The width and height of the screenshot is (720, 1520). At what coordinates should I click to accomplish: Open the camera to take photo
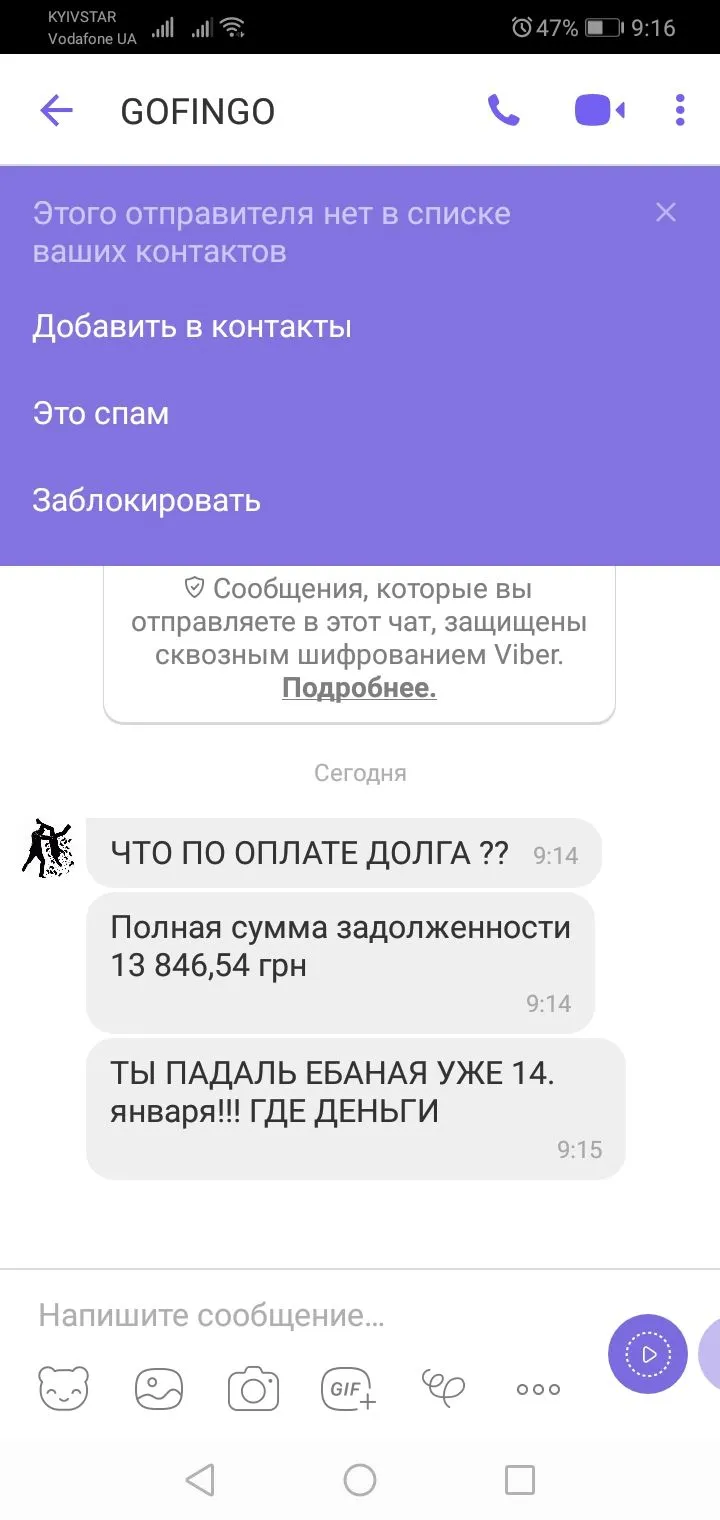click(253, 1388)
